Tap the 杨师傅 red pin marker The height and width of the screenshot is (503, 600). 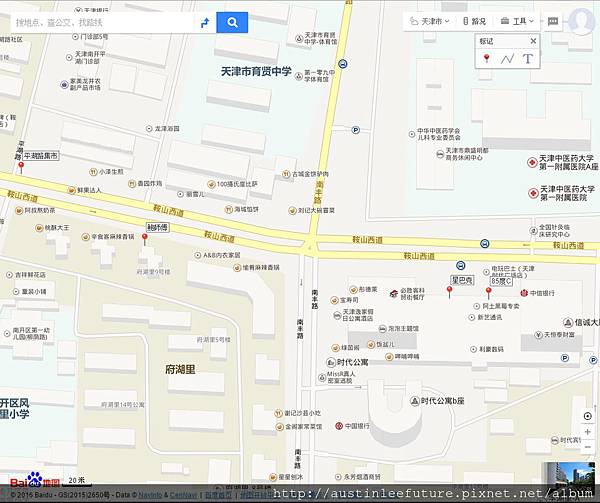[144, 240]
